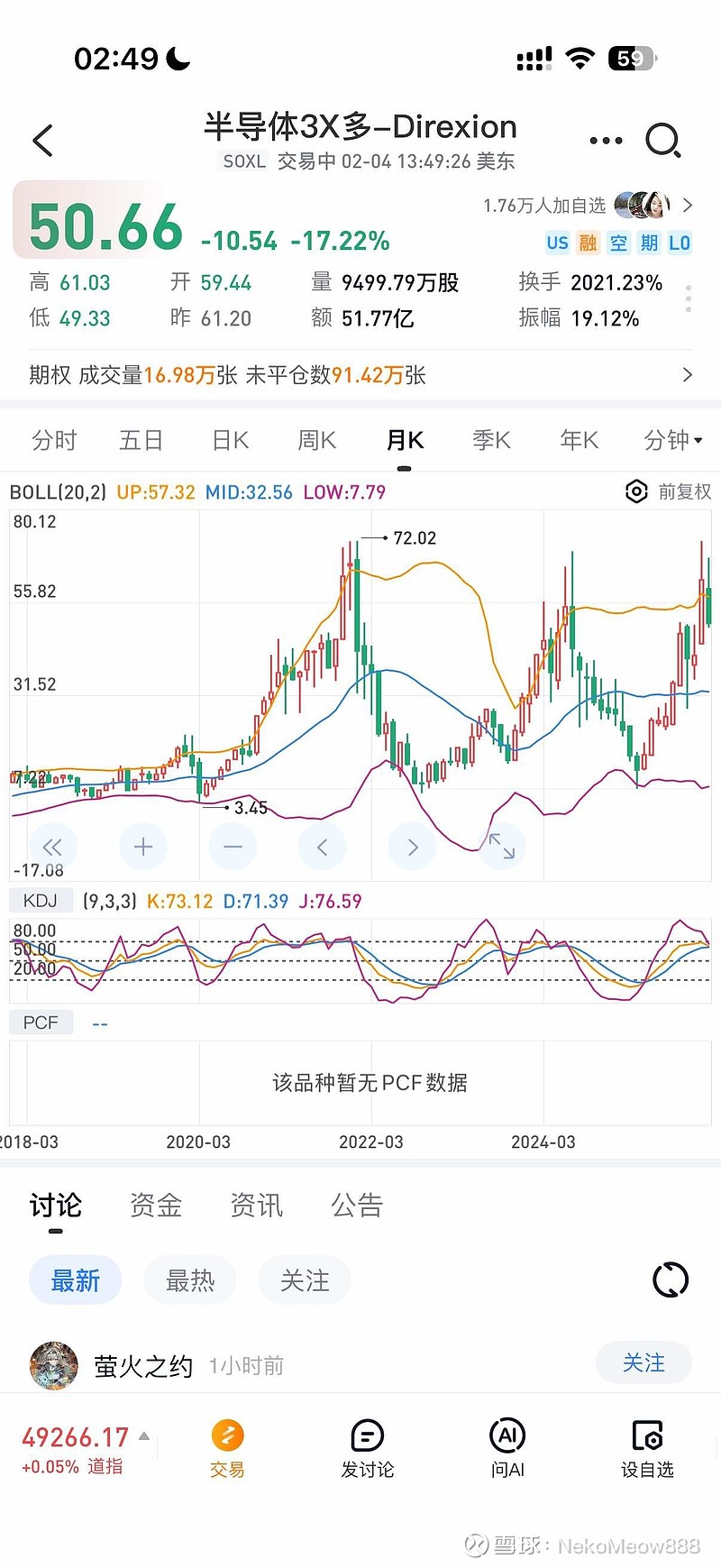Switch to the 月K monthly chart tab
This screenshot has height=1568, width=721.
[x=404, y=440]
